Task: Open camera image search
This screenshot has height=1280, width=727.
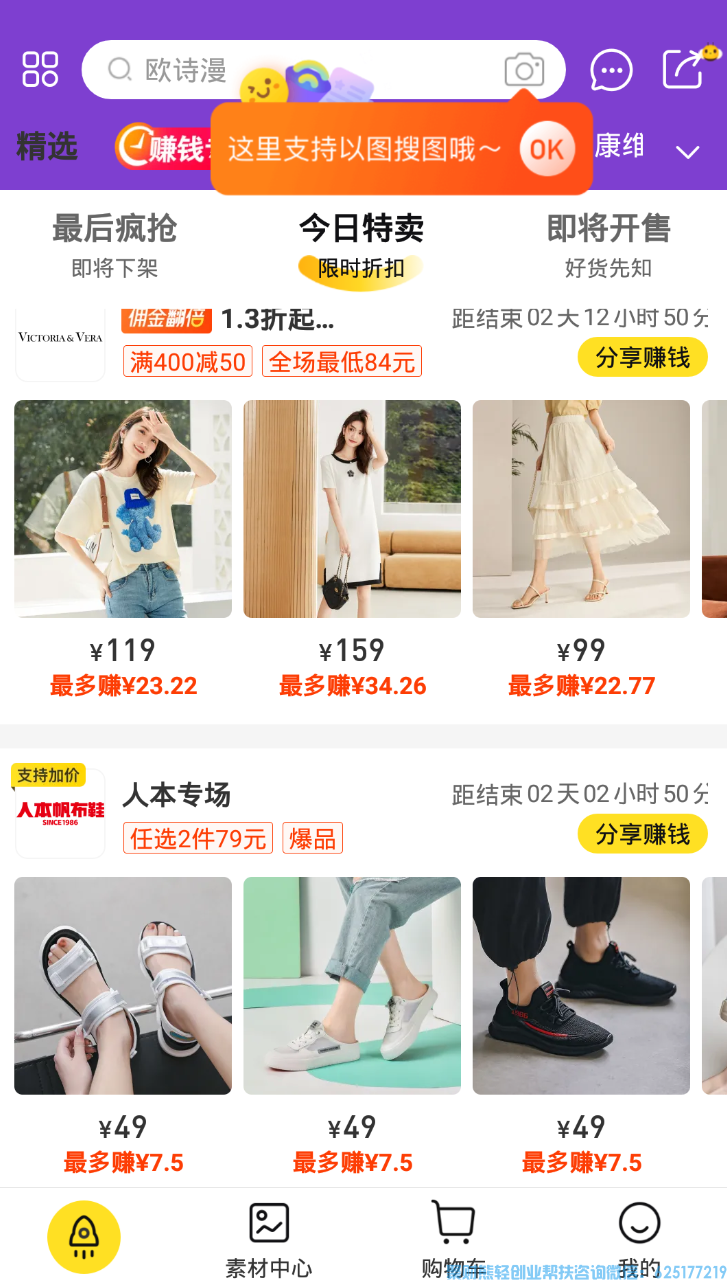Action: tap(524, 70)
